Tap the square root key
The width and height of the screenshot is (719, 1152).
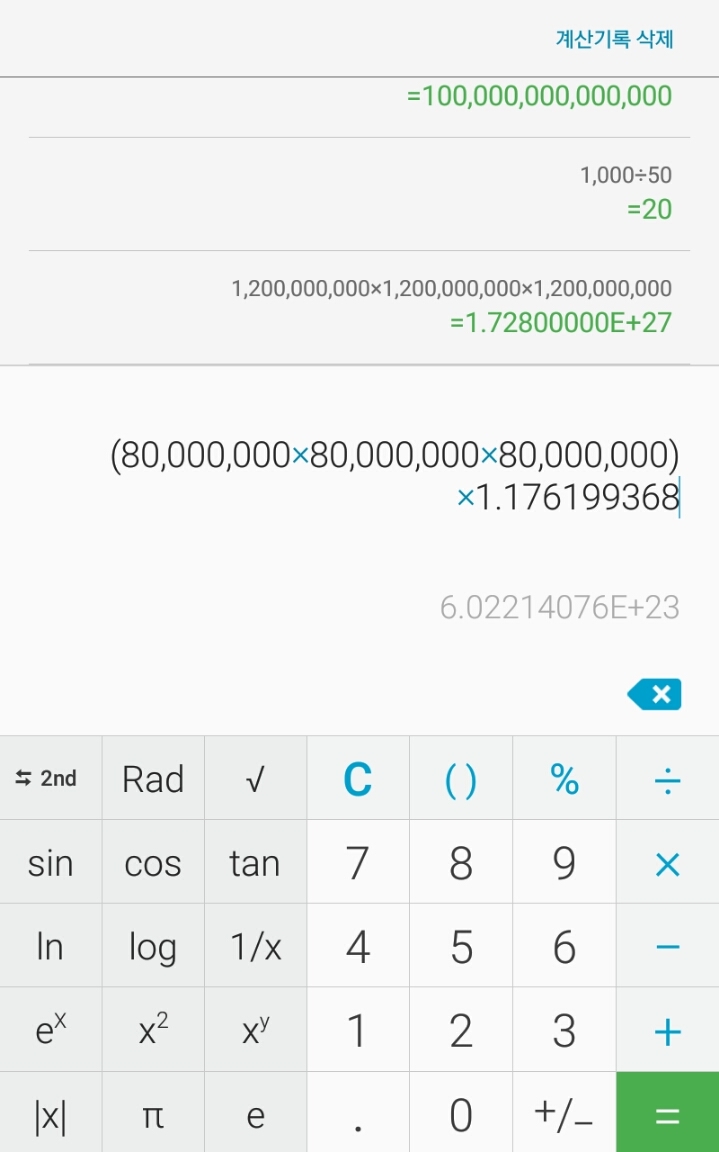coord(256,779)
